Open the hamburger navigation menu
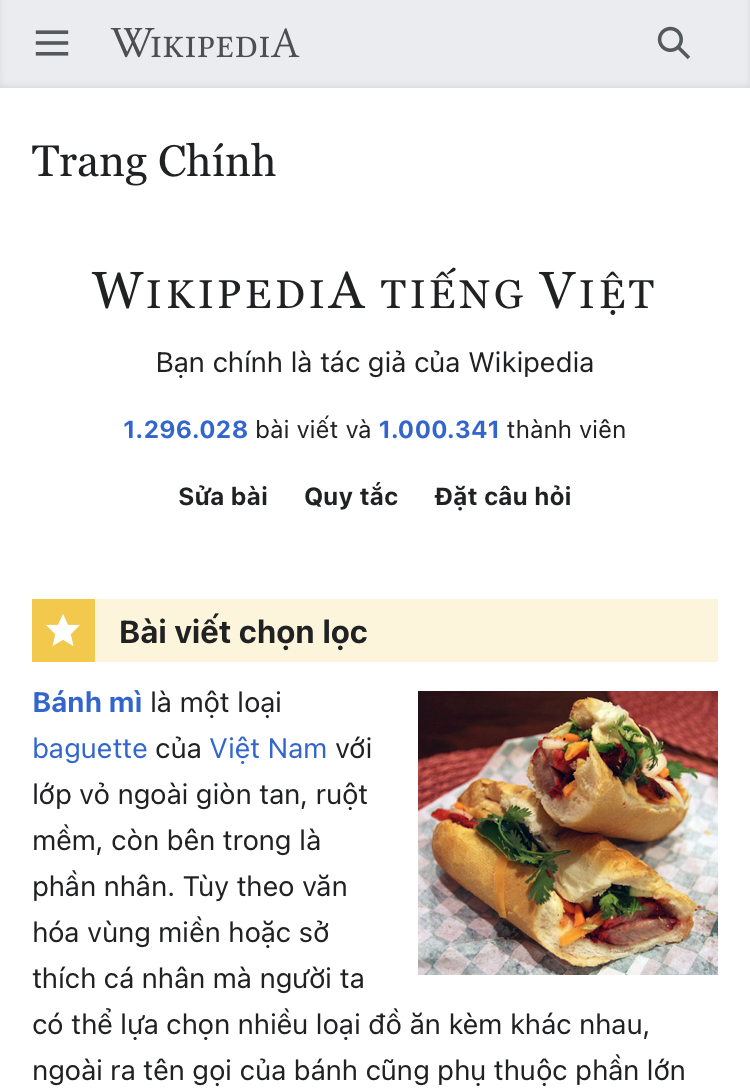Screen dimensions: 750x1092 [52, 43]
